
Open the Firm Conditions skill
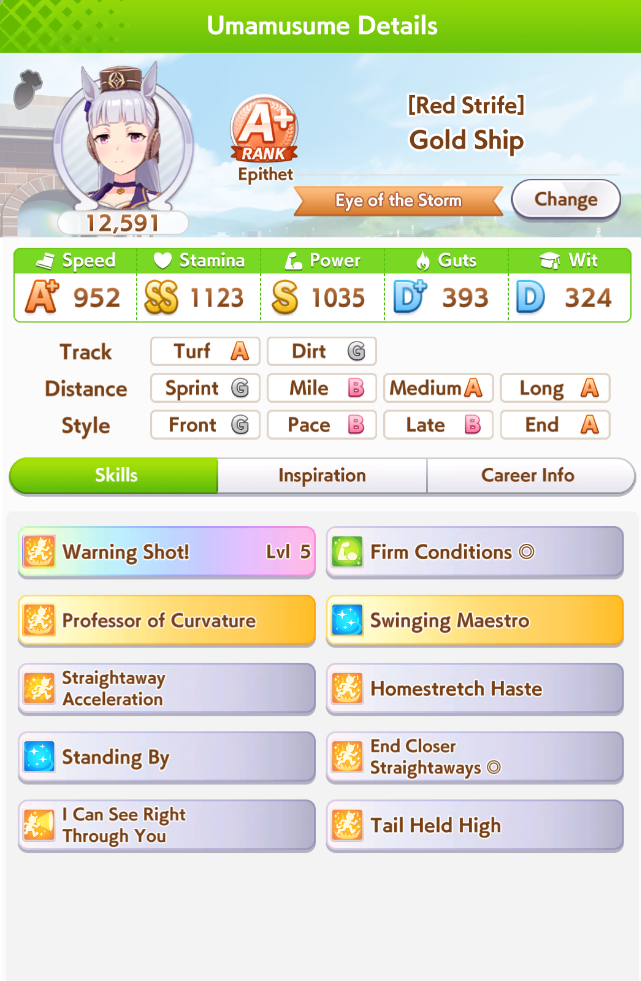click(x=475, y=552)
